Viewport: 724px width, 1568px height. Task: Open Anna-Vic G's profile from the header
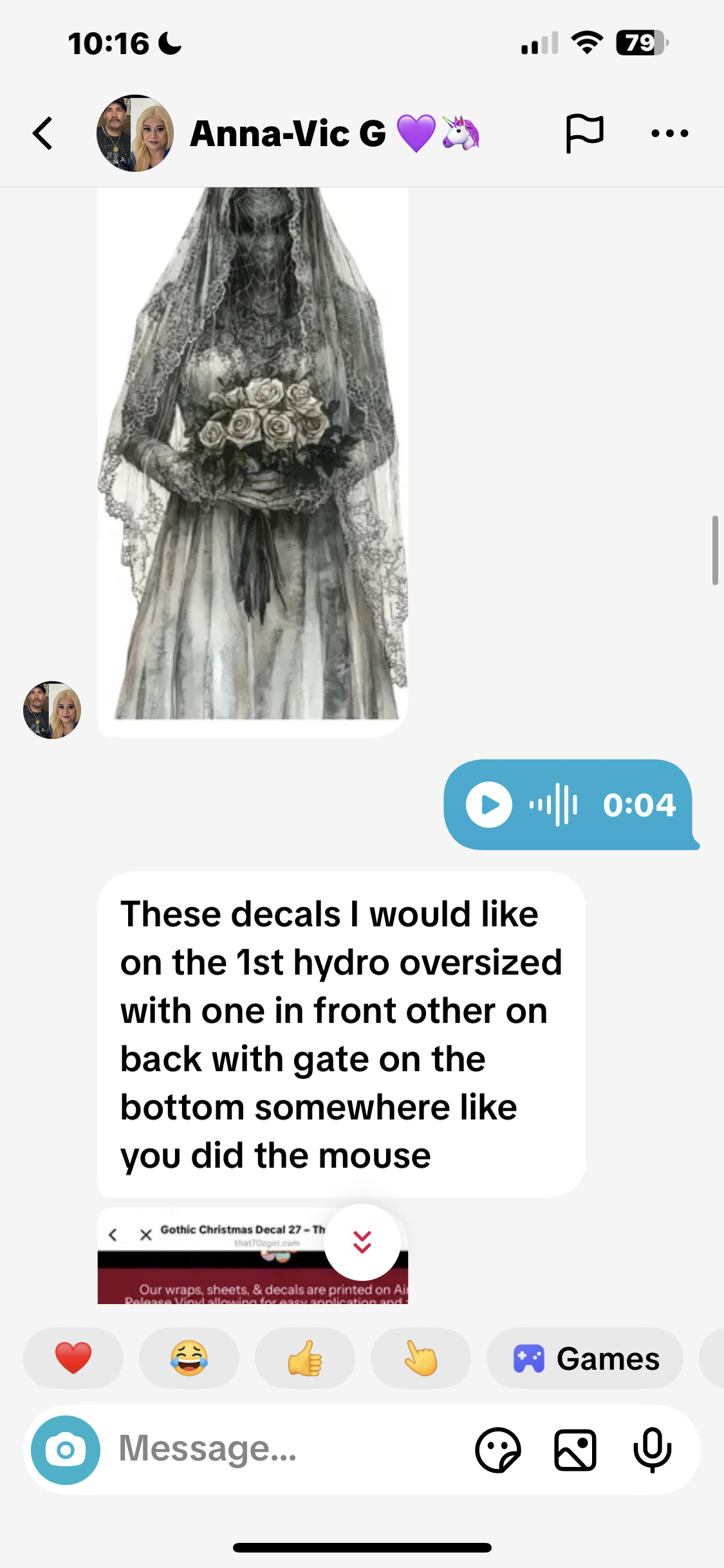click(288, 133)
